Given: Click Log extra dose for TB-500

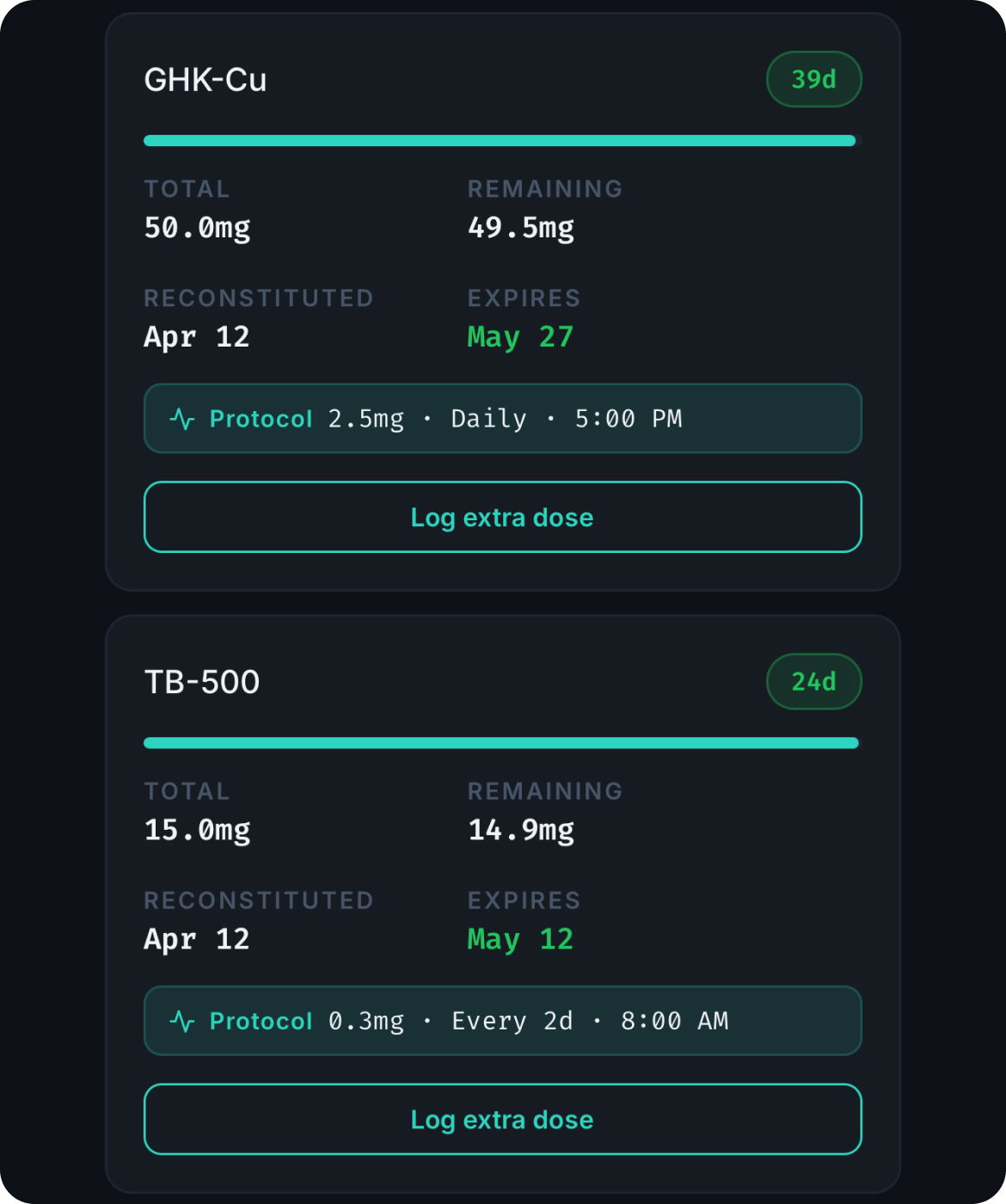Looking at the screenshot, I should pos(502,1119).
